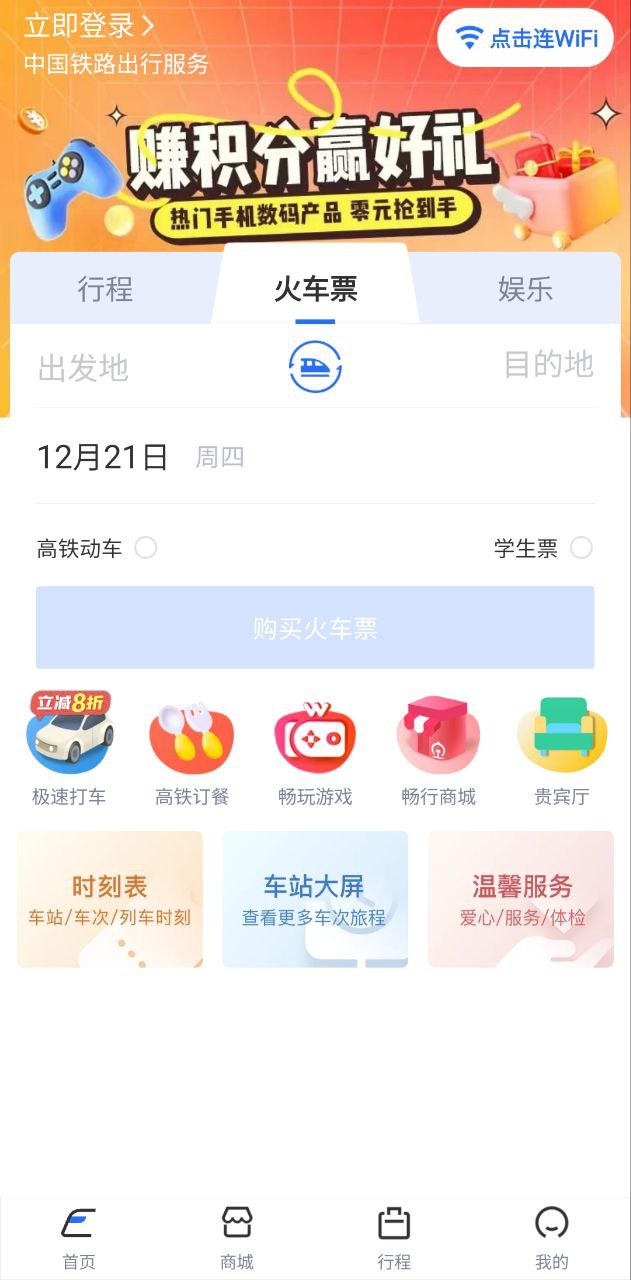Viewport: 631px width, 1280px height.
Task: Open the 时刻表 timetable card
Action: [x=110, y=899]
